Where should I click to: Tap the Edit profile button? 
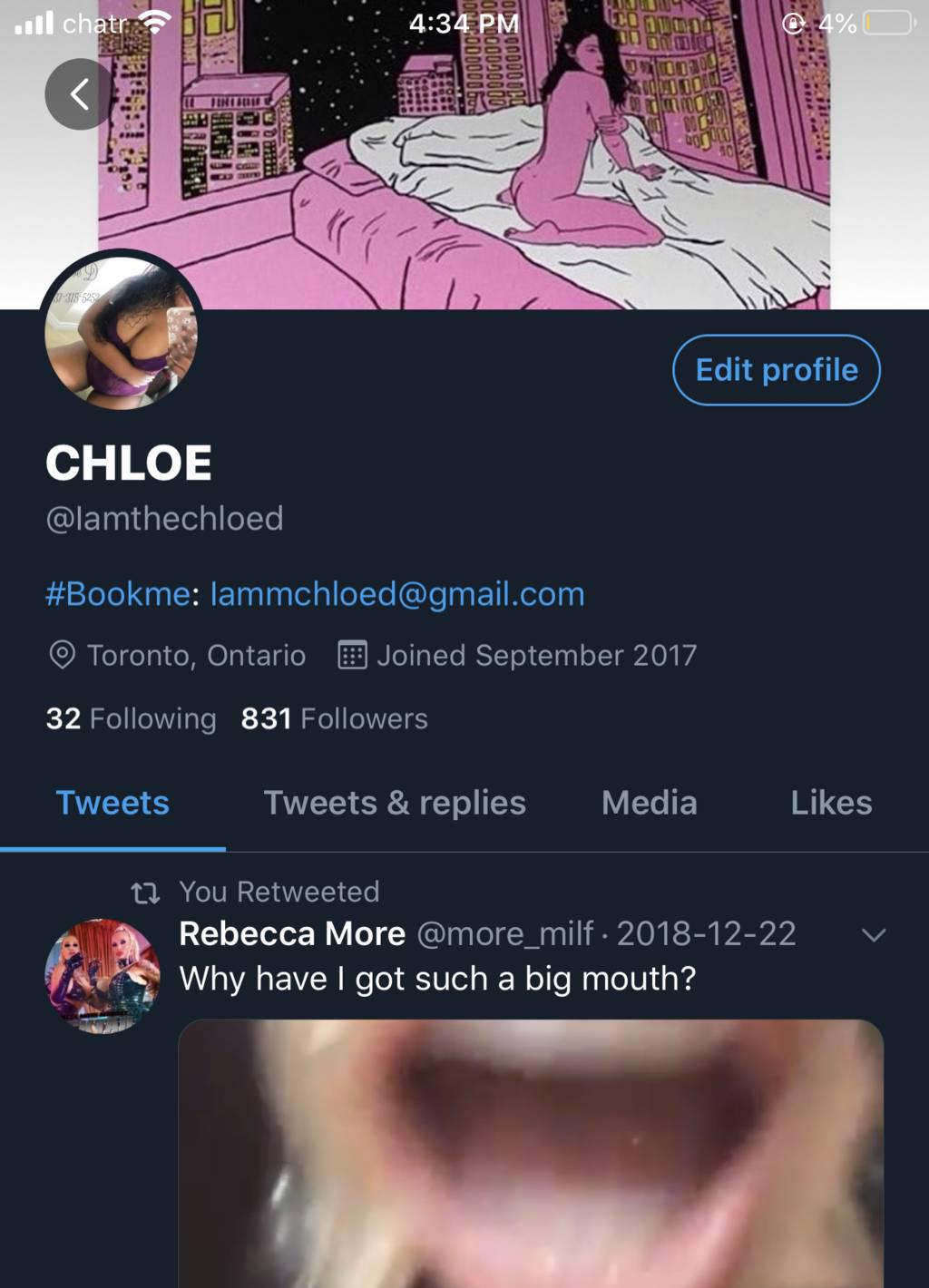[x=776, y=370]
